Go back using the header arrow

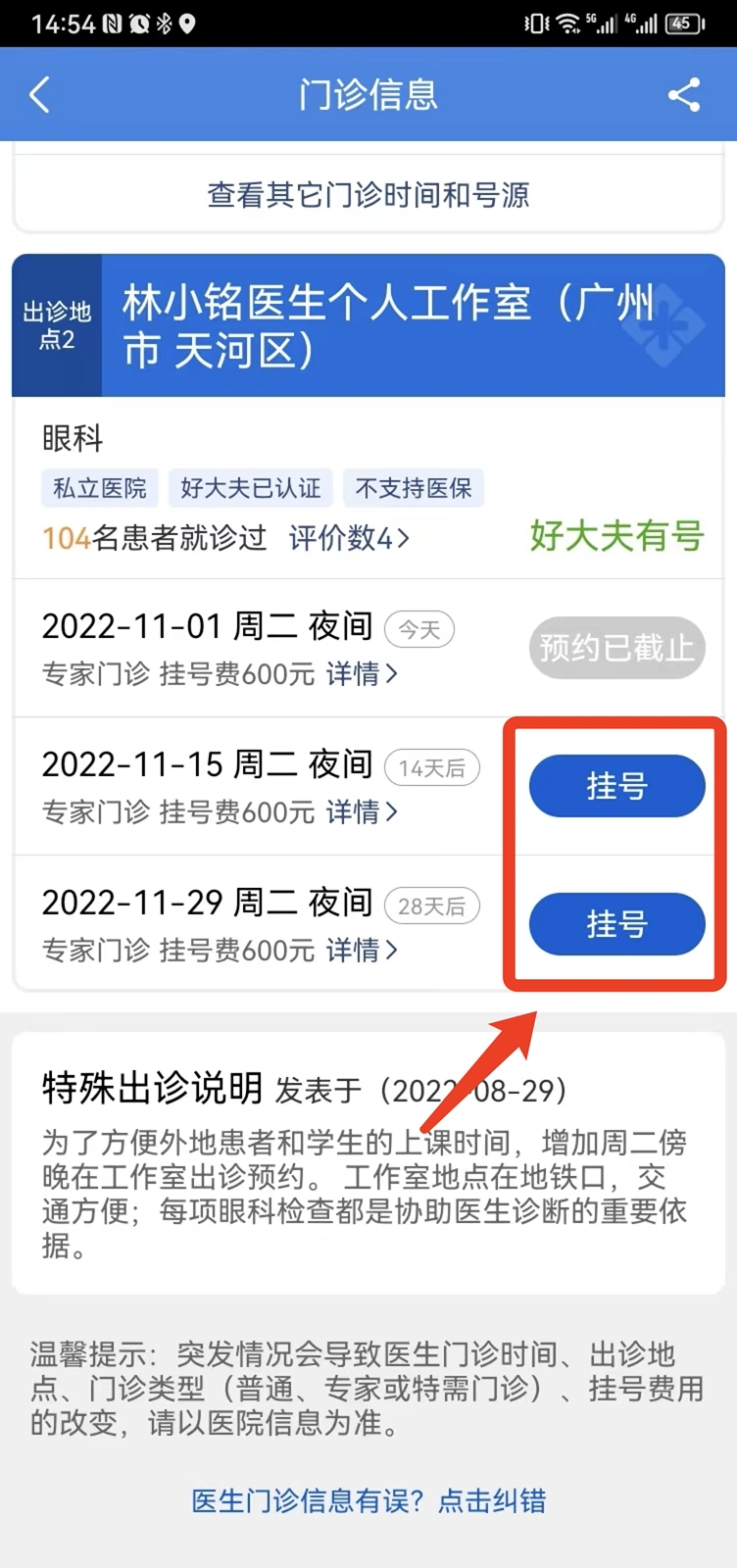click(39, 95)
